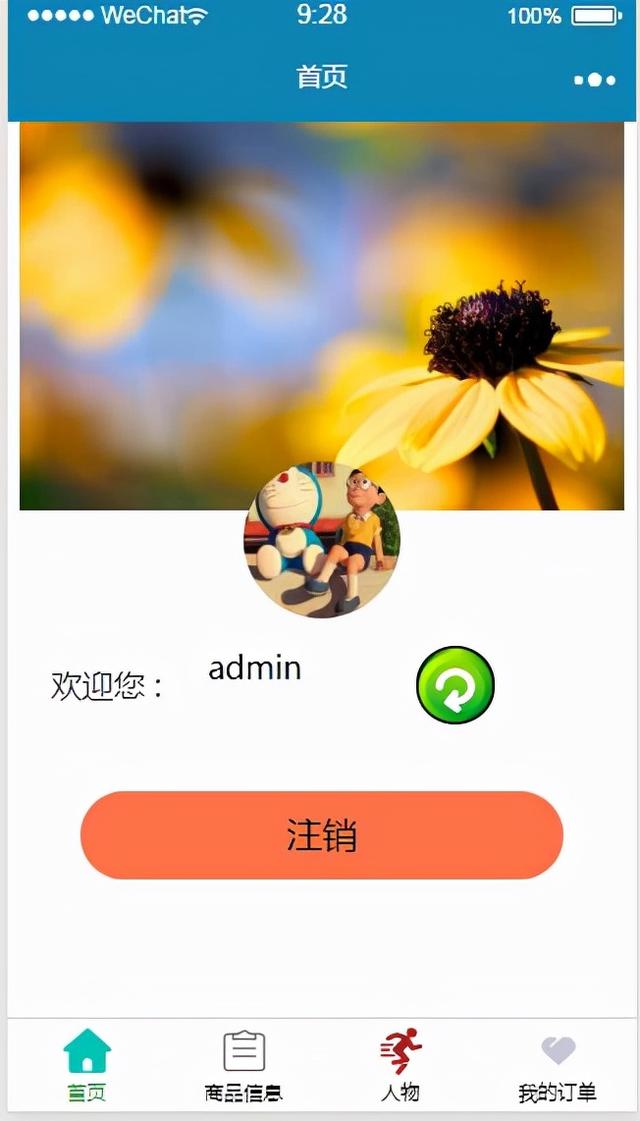Switch to the 首页 tab
This screenshot has width=640, height=1121.
(x=87, y=1065)
